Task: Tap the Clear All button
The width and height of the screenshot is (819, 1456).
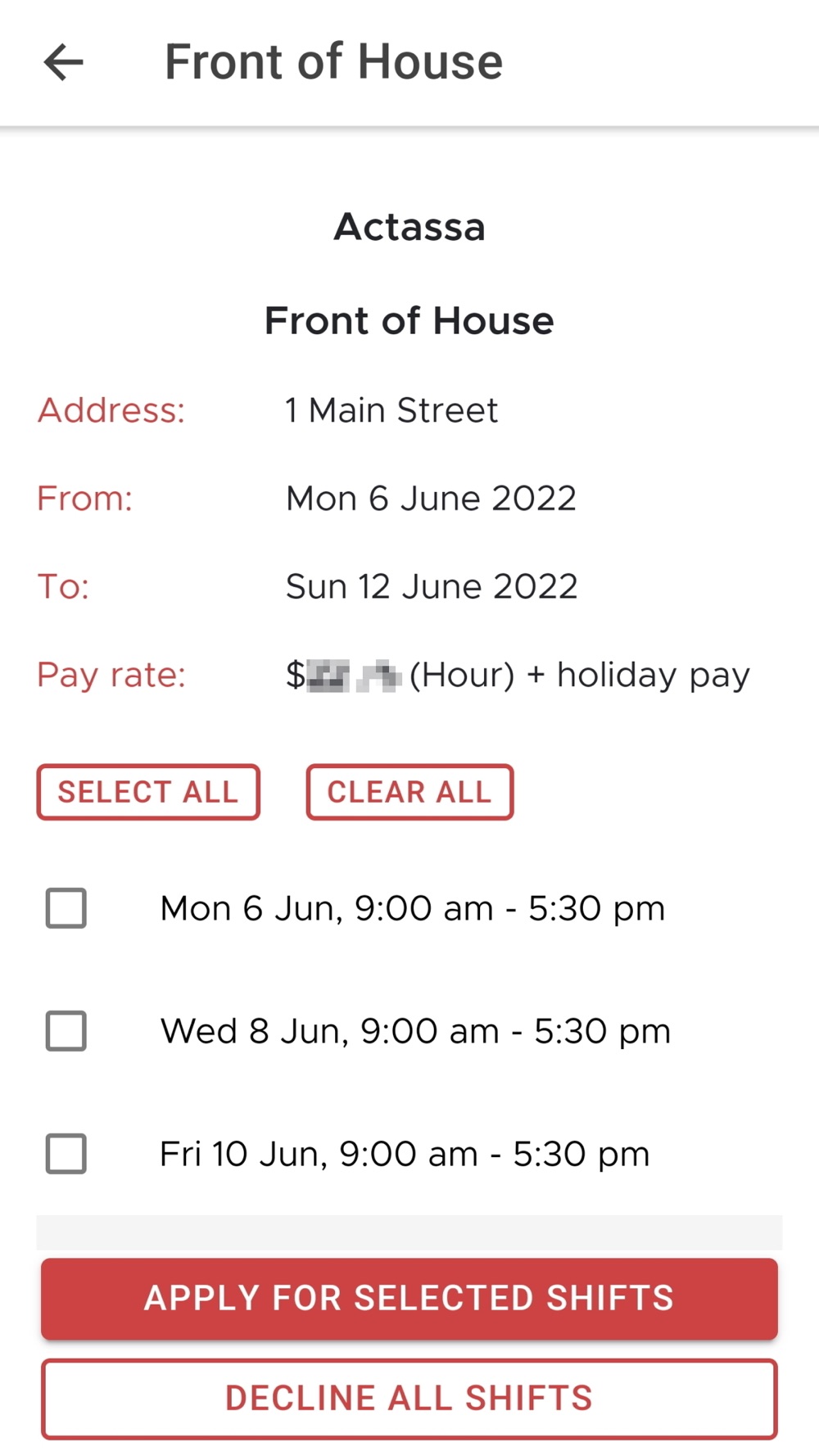Action: tap(409, 792)
